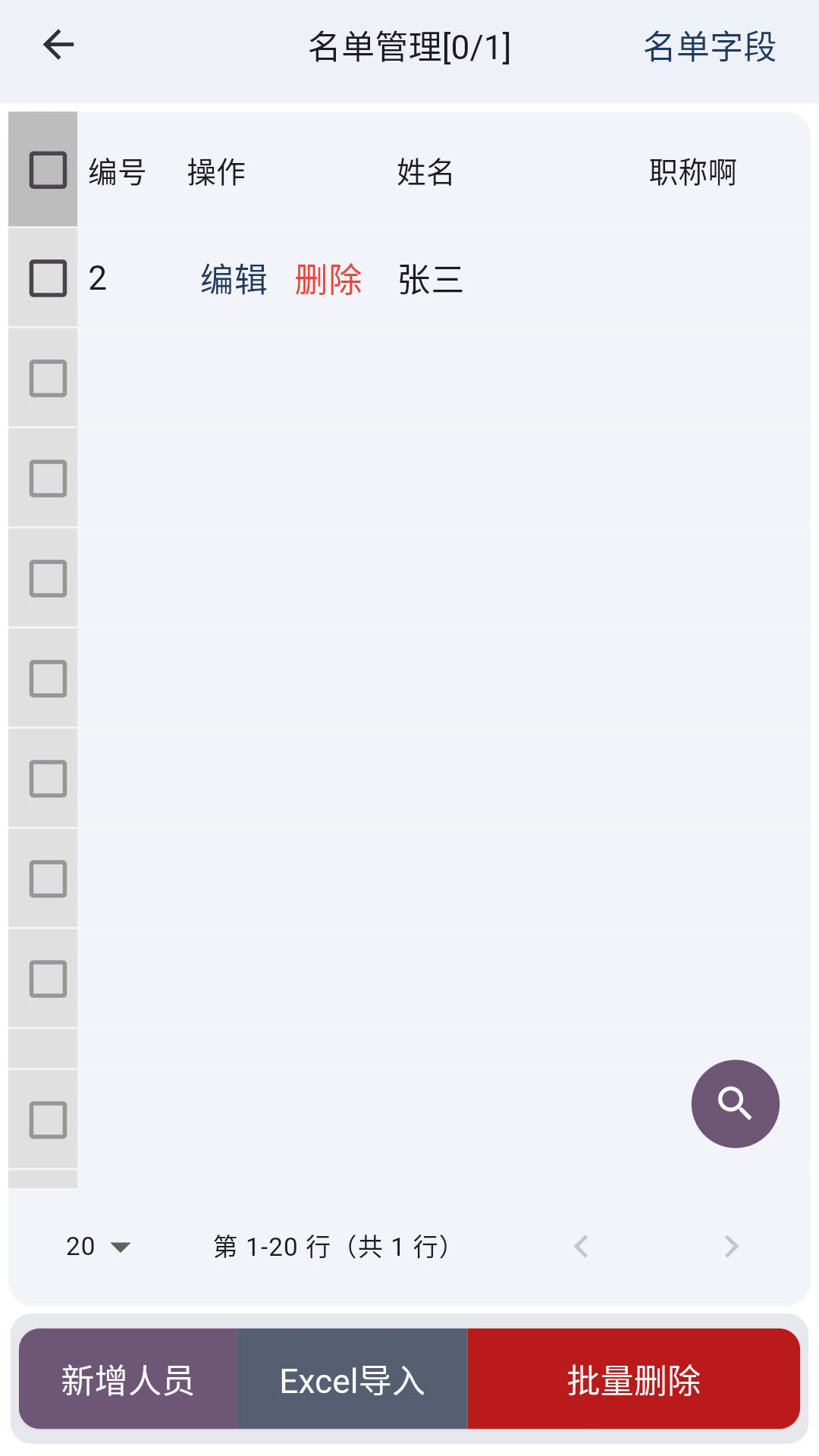Go back using the top arrow
The width and height of the screenshot is (819, 1456).
point(58,45)
